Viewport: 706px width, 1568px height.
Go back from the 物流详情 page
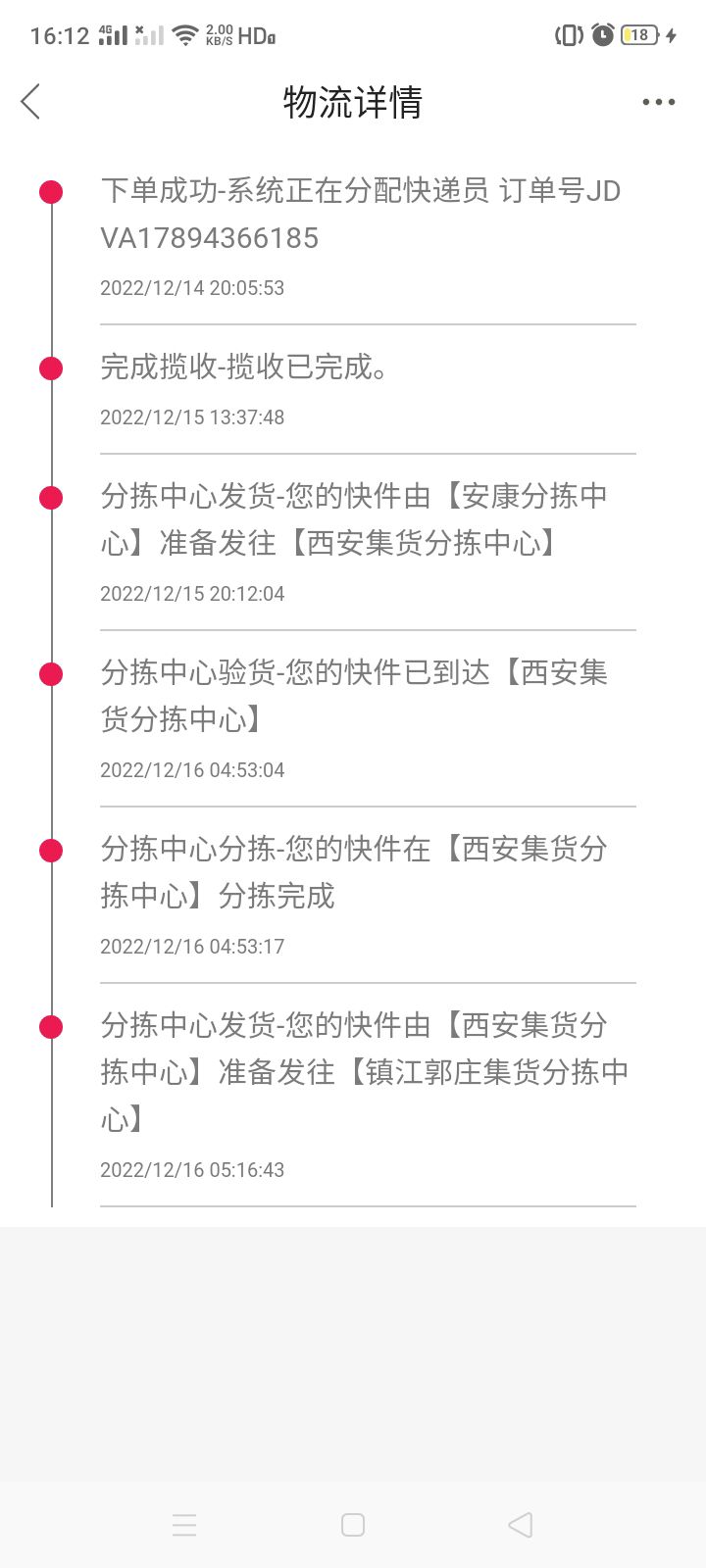pos(30,101)
